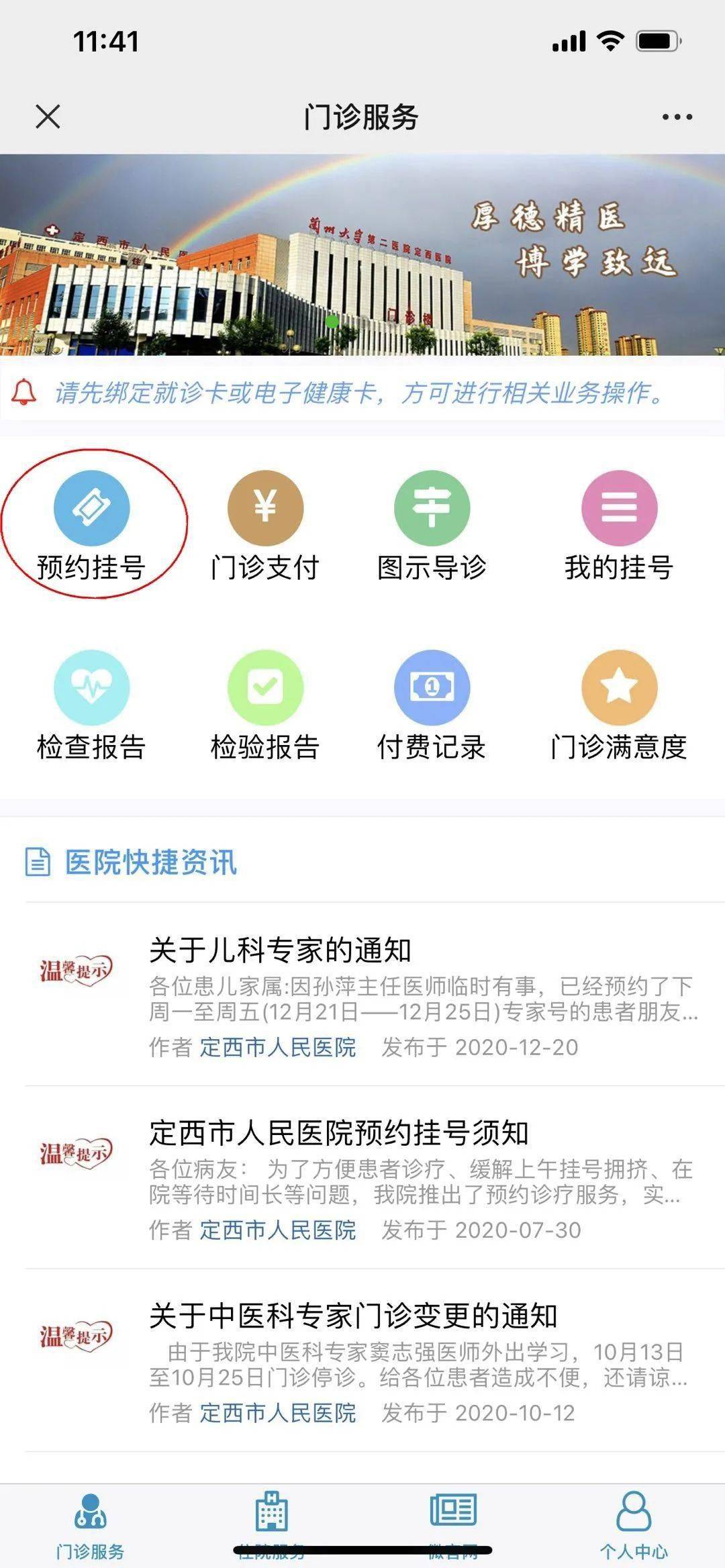Switch to the 微官网 tab
Image resolution: width=725 pixels, height=1568 pixels.
point(453,1525)
